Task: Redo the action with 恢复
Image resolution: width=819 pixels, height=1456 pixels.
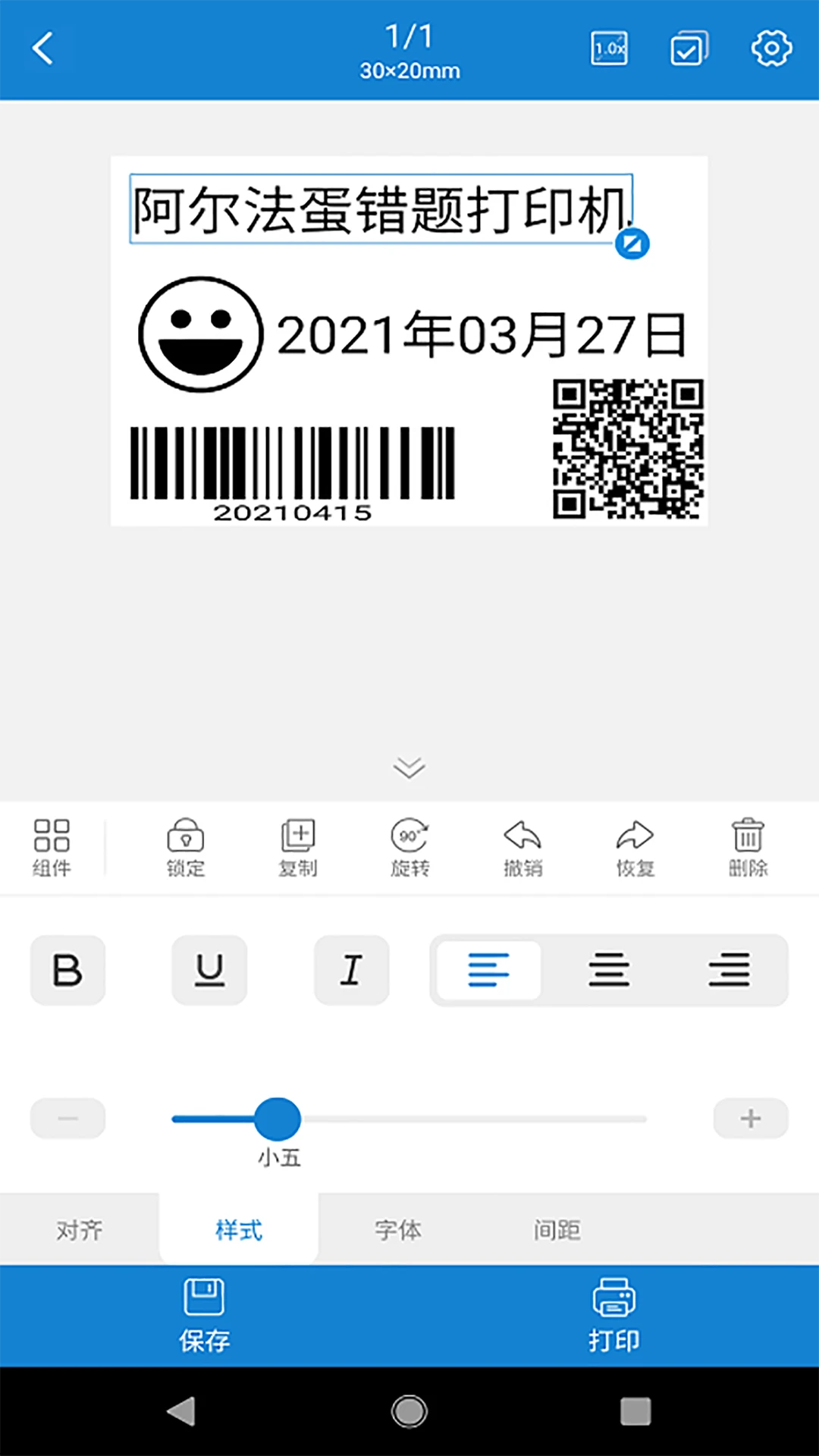Action: (635, 847)
